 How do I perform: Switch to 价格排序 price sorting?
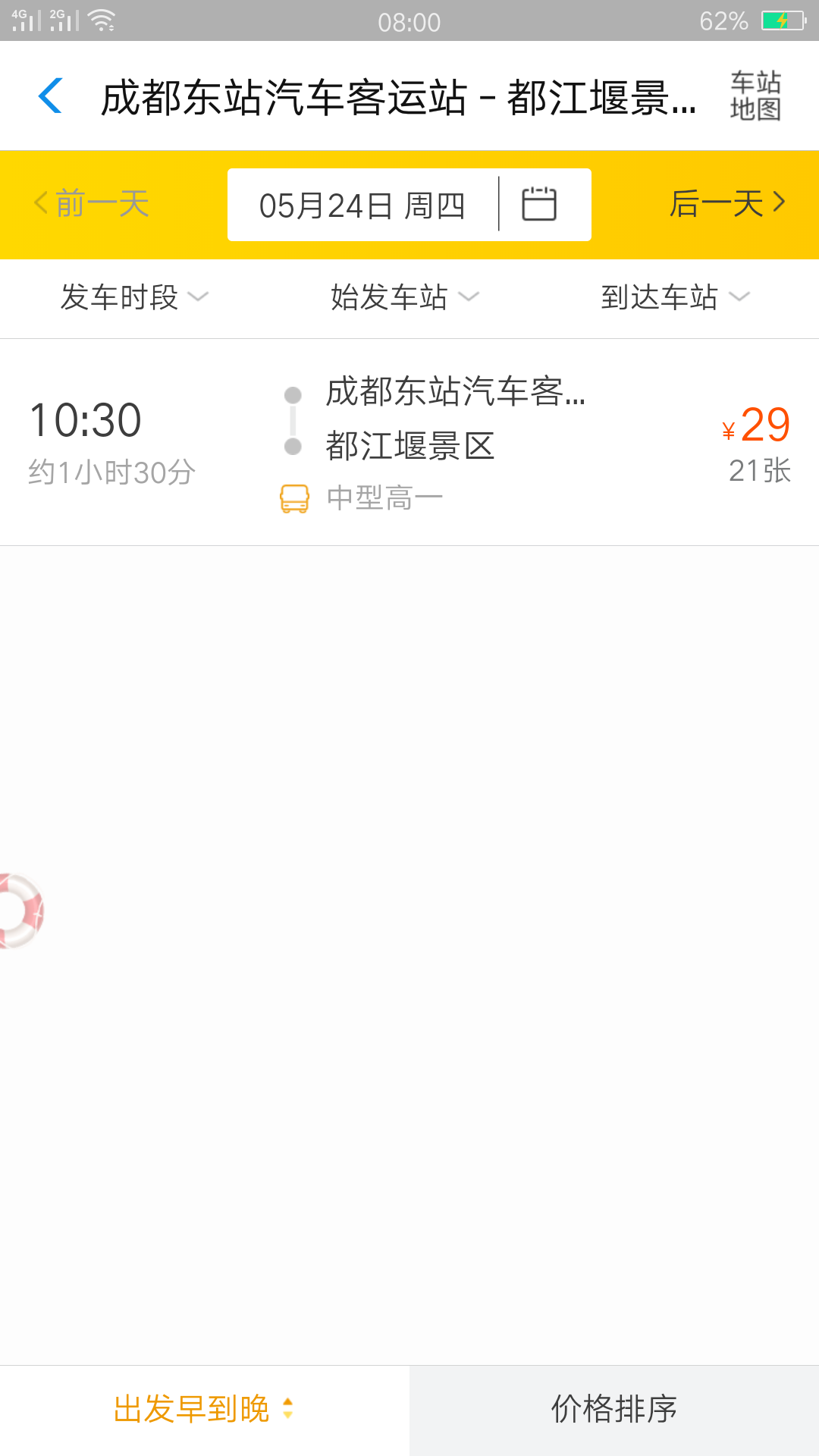614,1409
